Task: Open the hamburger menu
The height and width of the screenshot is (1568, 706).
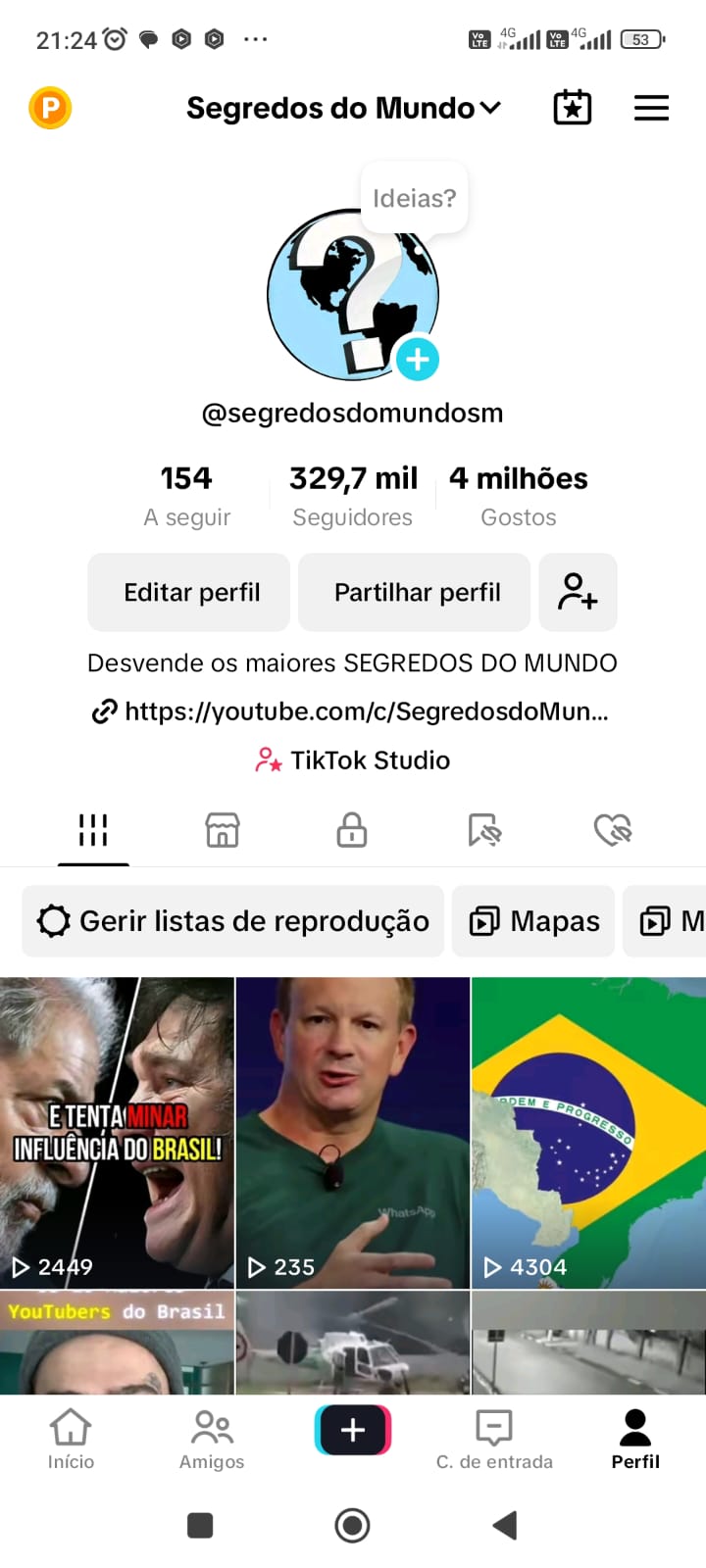Action: tap(651, 108)
